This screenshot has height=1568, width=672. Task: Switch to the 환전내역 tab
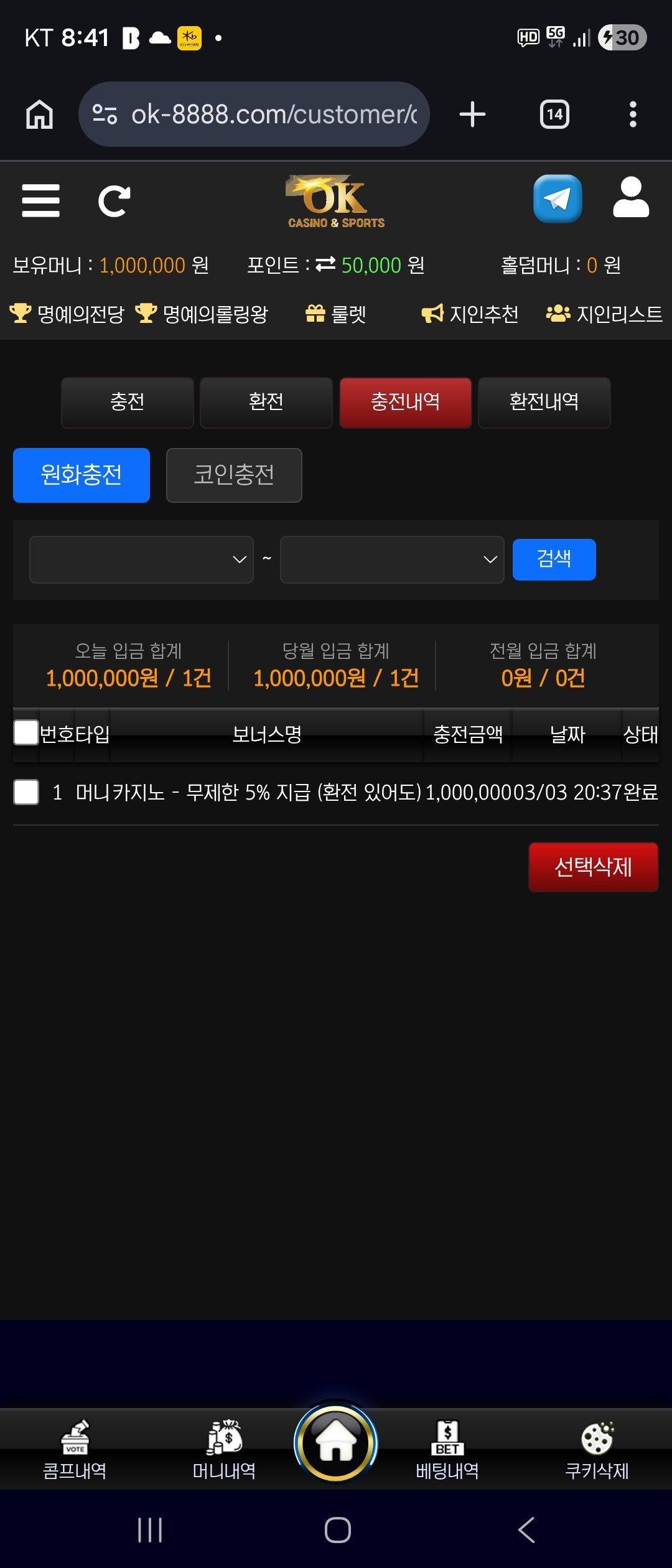[x=544, y=402]
